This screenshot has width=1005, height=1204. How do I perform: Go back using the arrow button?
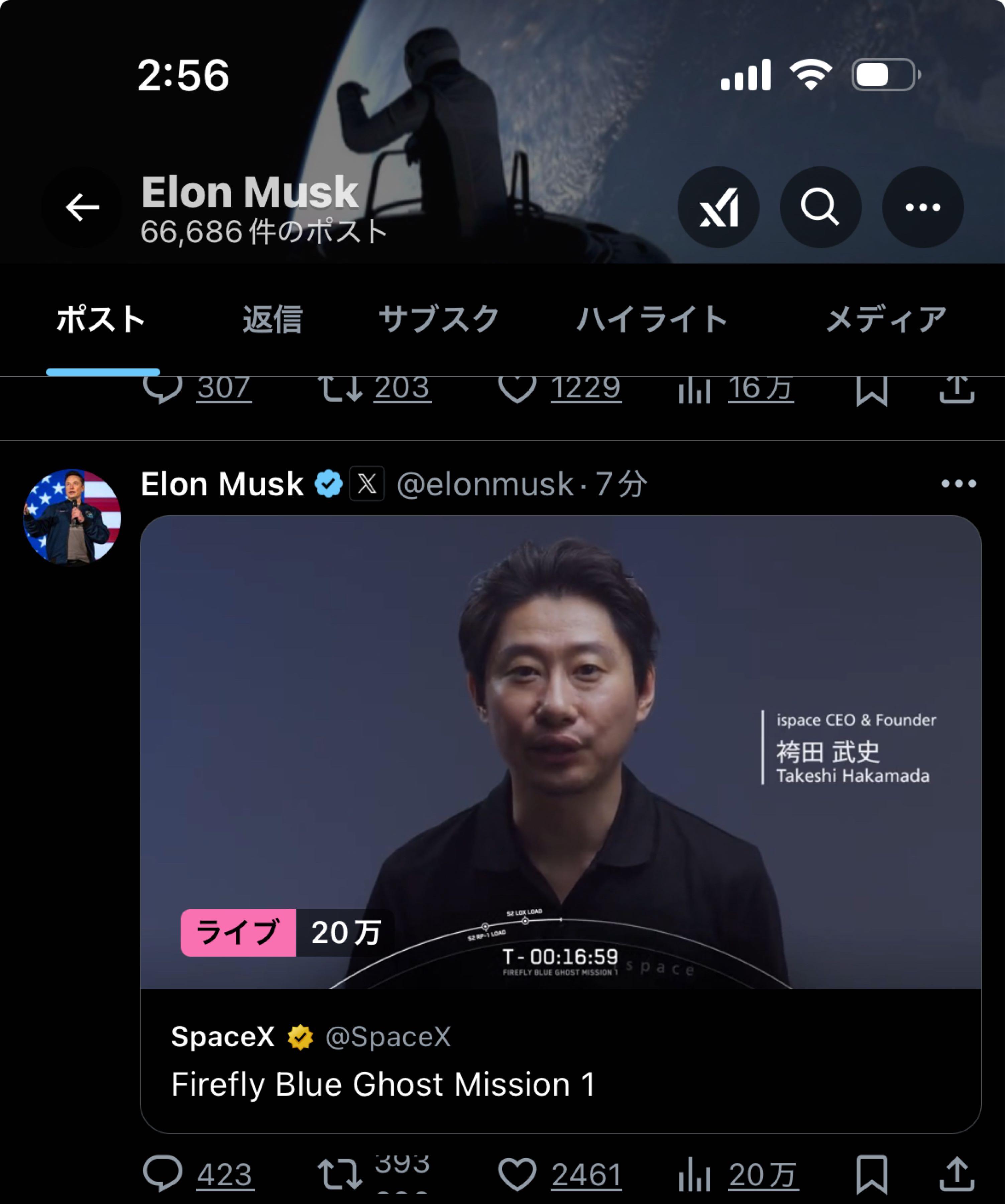82,207
